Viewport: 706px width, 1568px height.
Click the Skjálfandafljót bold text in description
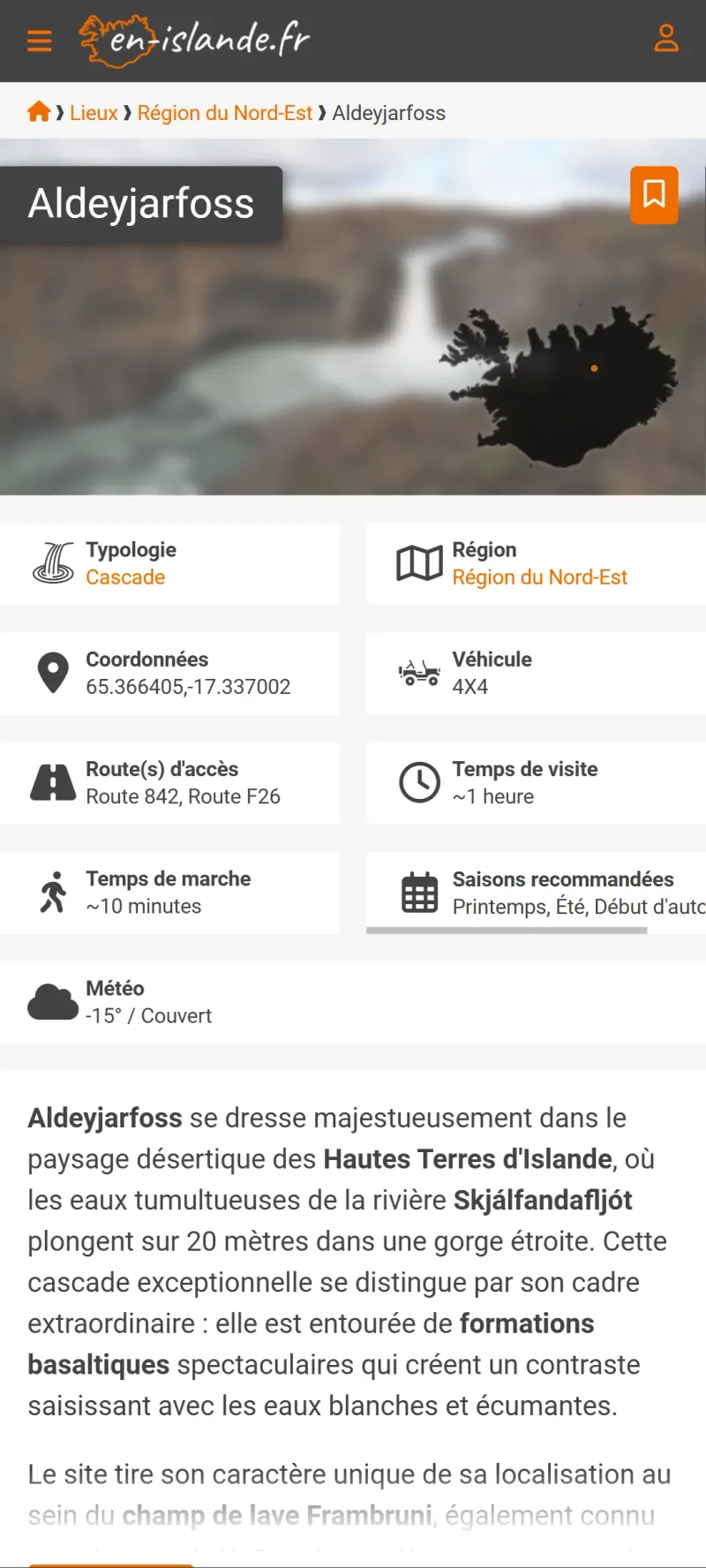[542, 1200]
